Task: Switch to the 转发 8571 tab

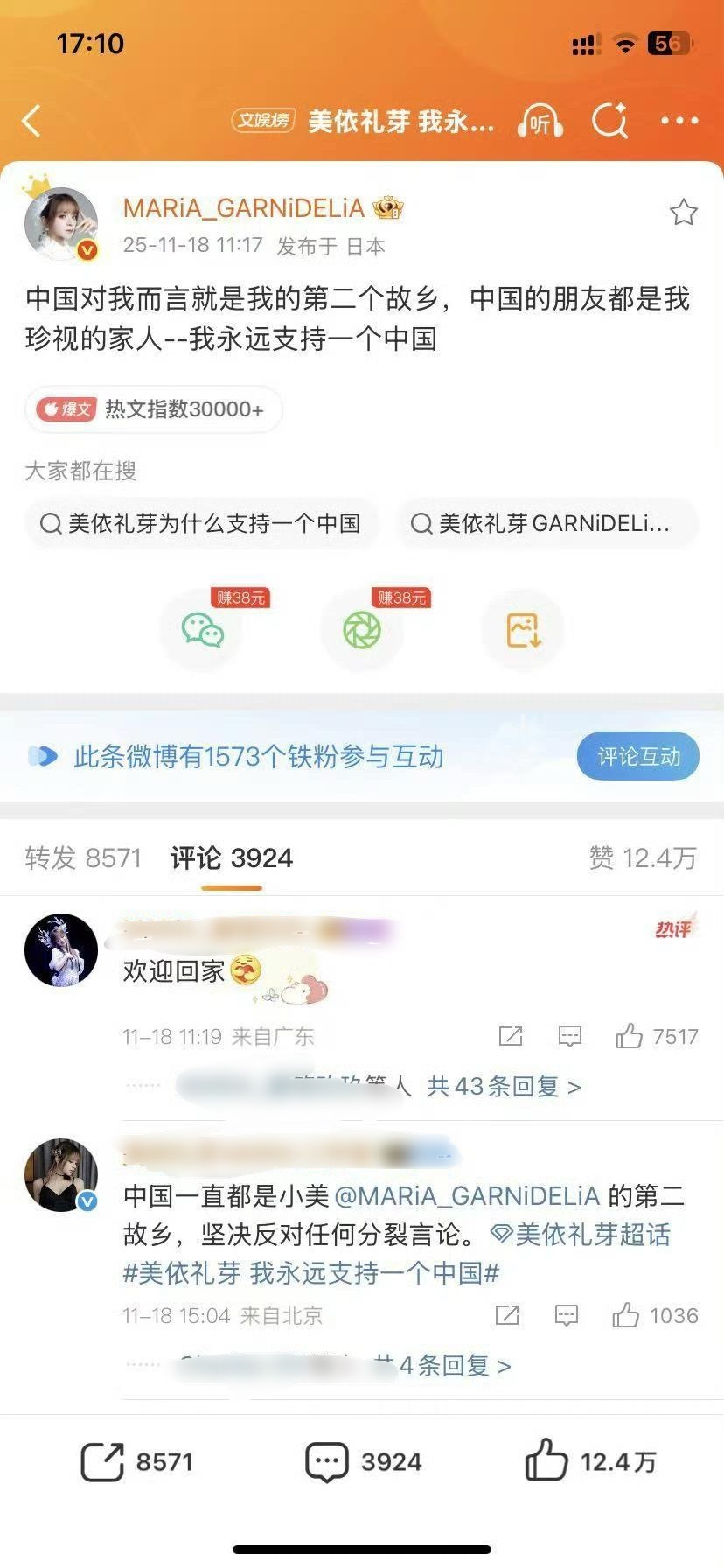Action: [83, 858]
